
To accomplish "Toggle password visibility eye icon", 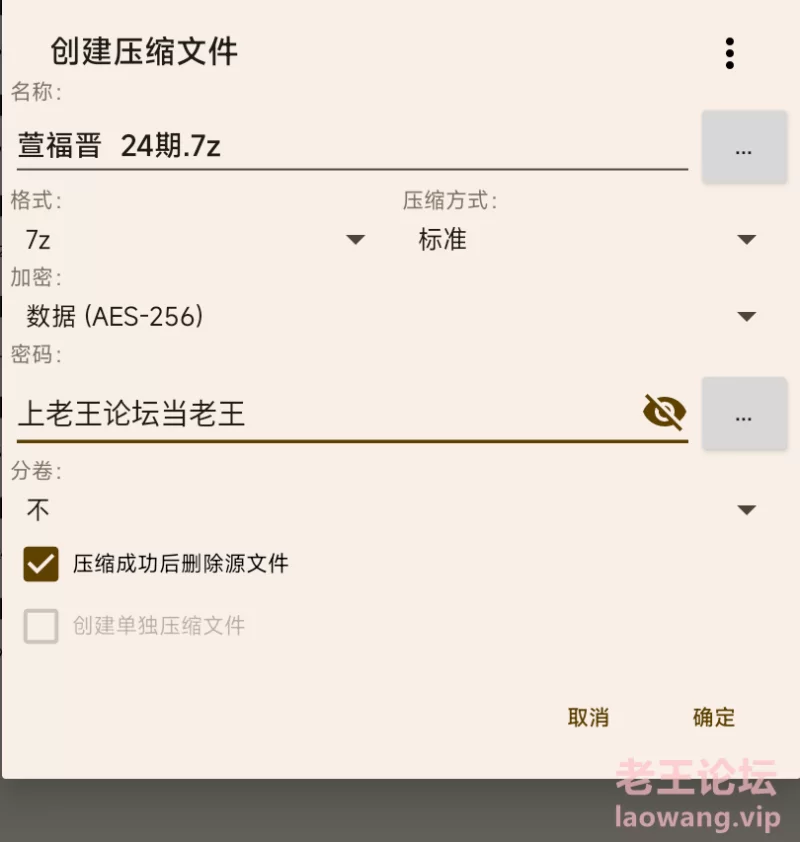I will click(664, 411).
